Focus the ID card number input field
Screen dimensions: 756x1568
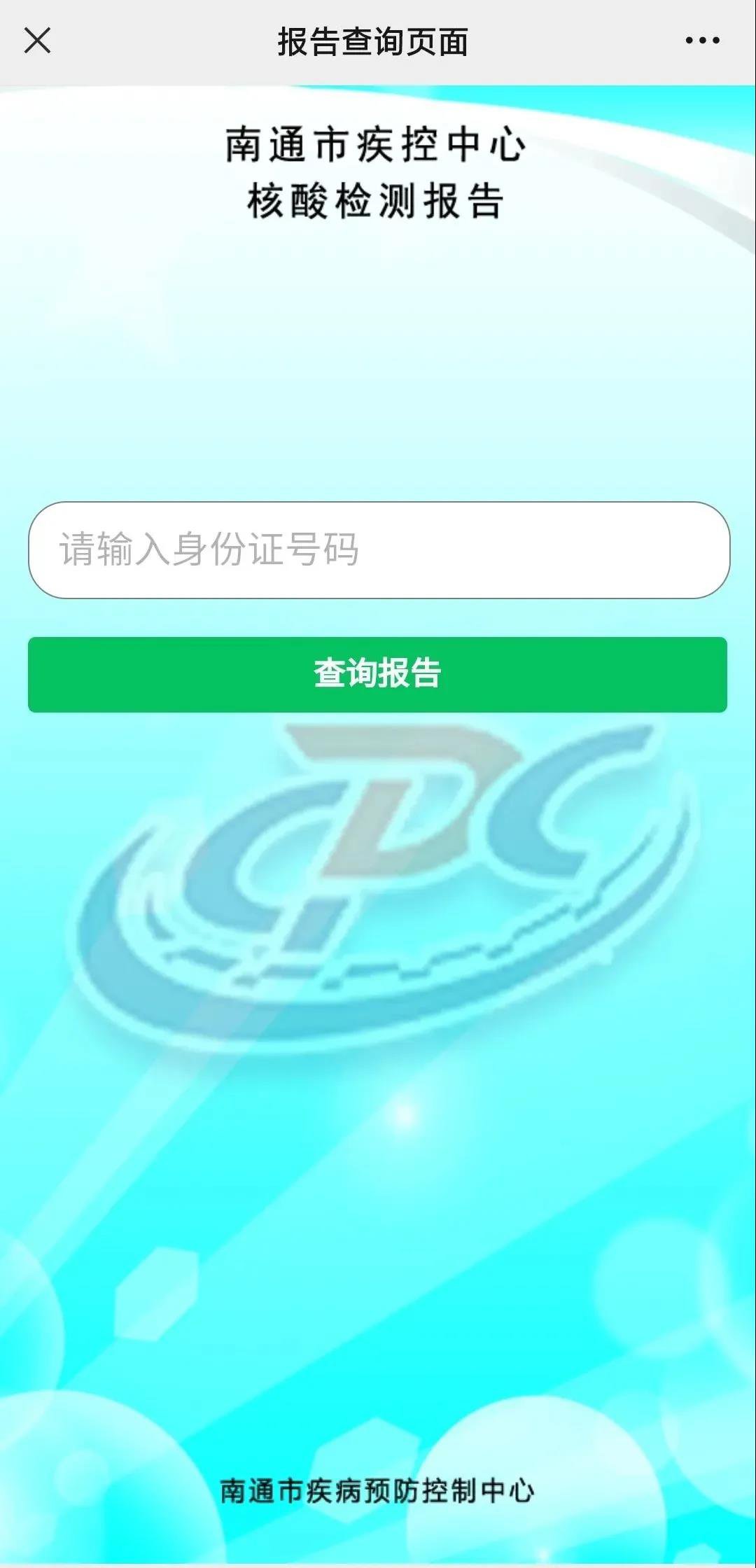(x=378, y=550)
